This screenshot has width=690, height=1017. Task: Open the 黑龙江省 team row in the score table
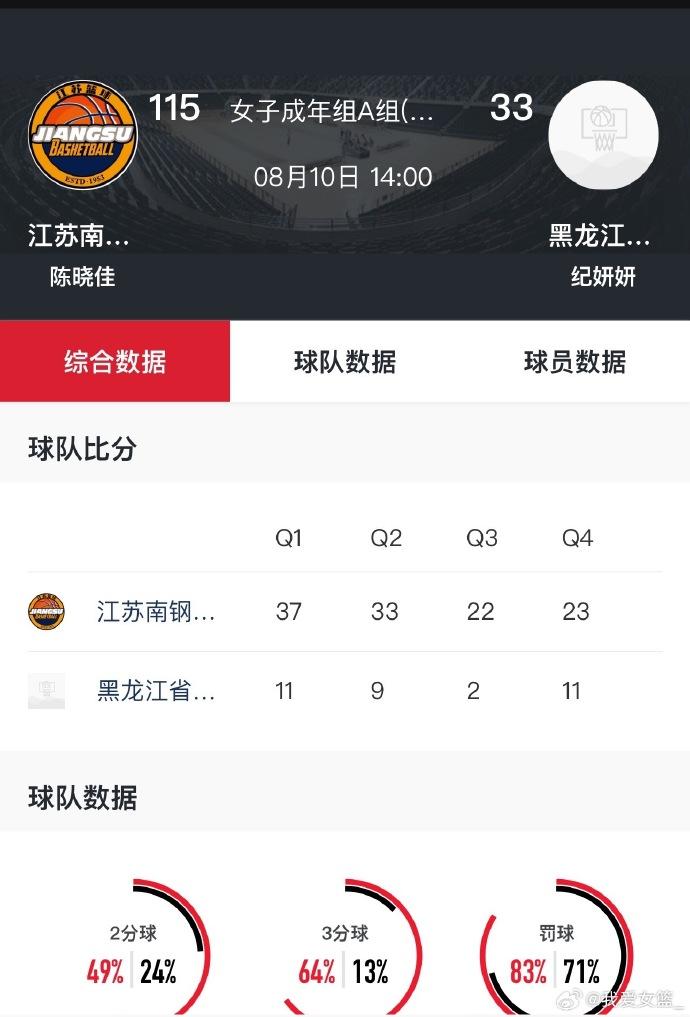tap(156, 691)
